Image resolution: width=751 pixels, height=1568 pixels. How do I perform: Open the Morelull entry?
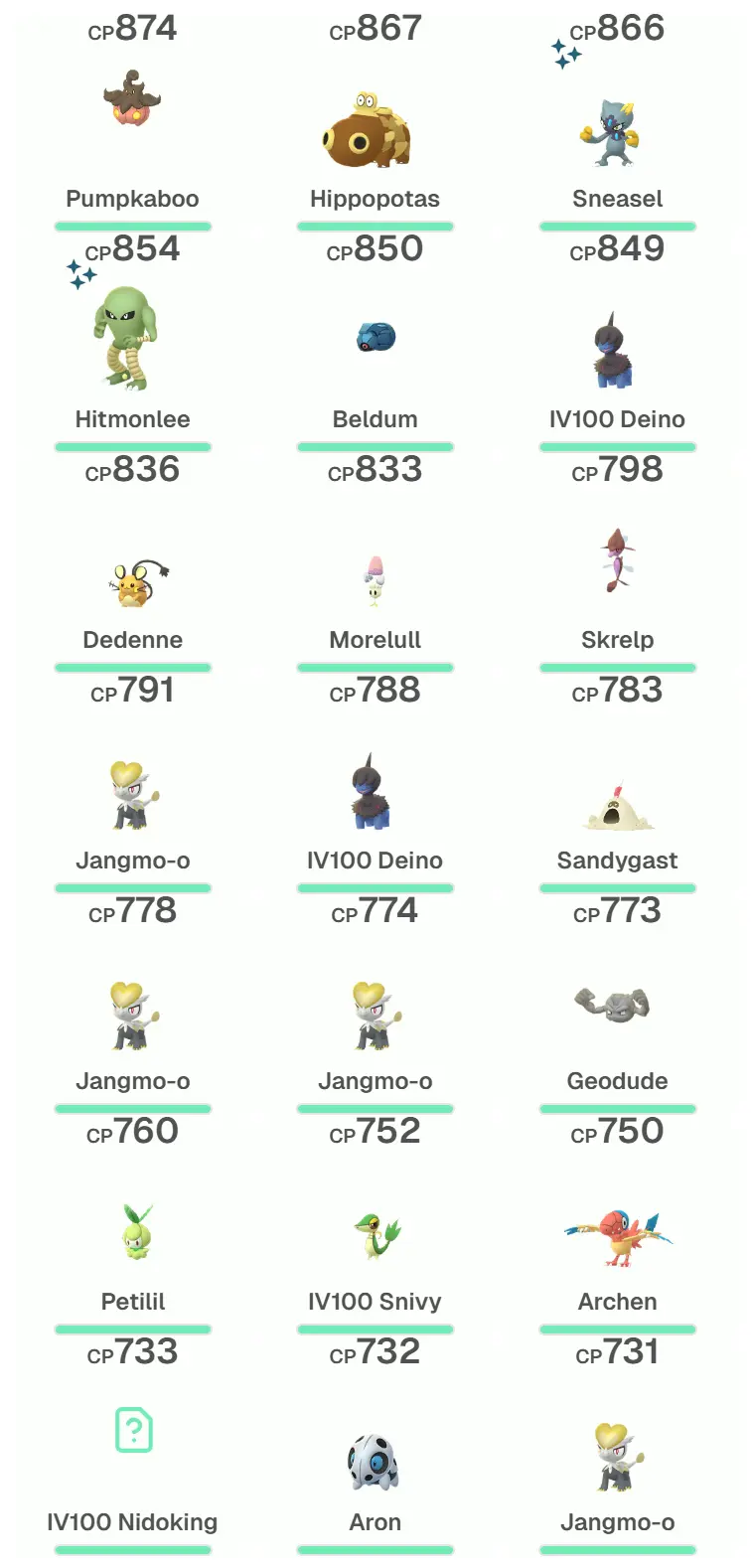pos(375,581)
